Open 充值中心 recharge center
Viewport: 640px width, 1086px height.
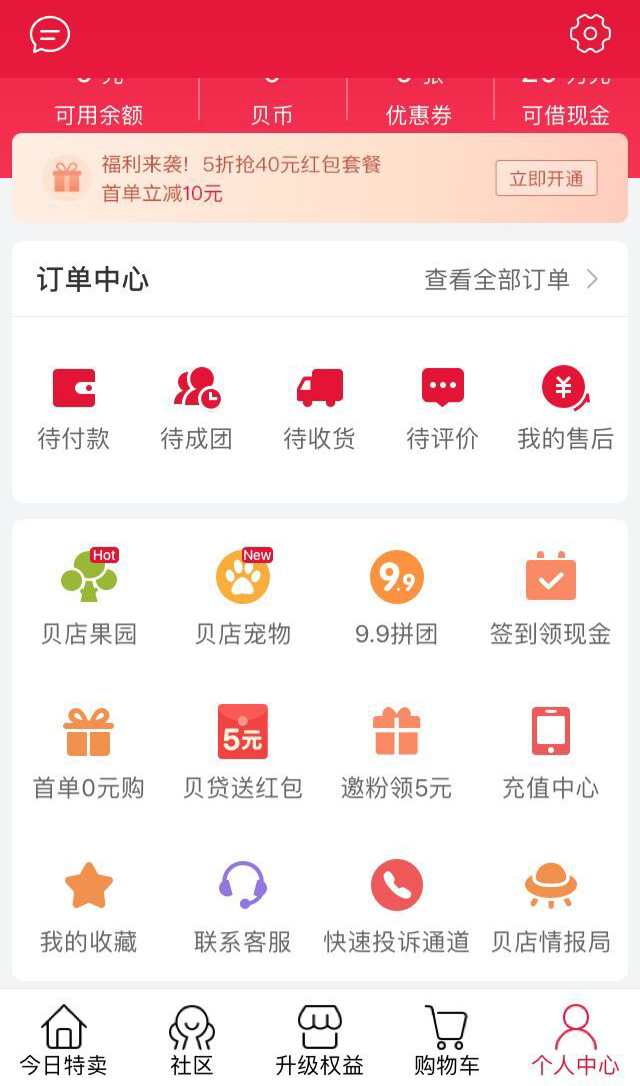pyautogui.click(x=551, y=752)
